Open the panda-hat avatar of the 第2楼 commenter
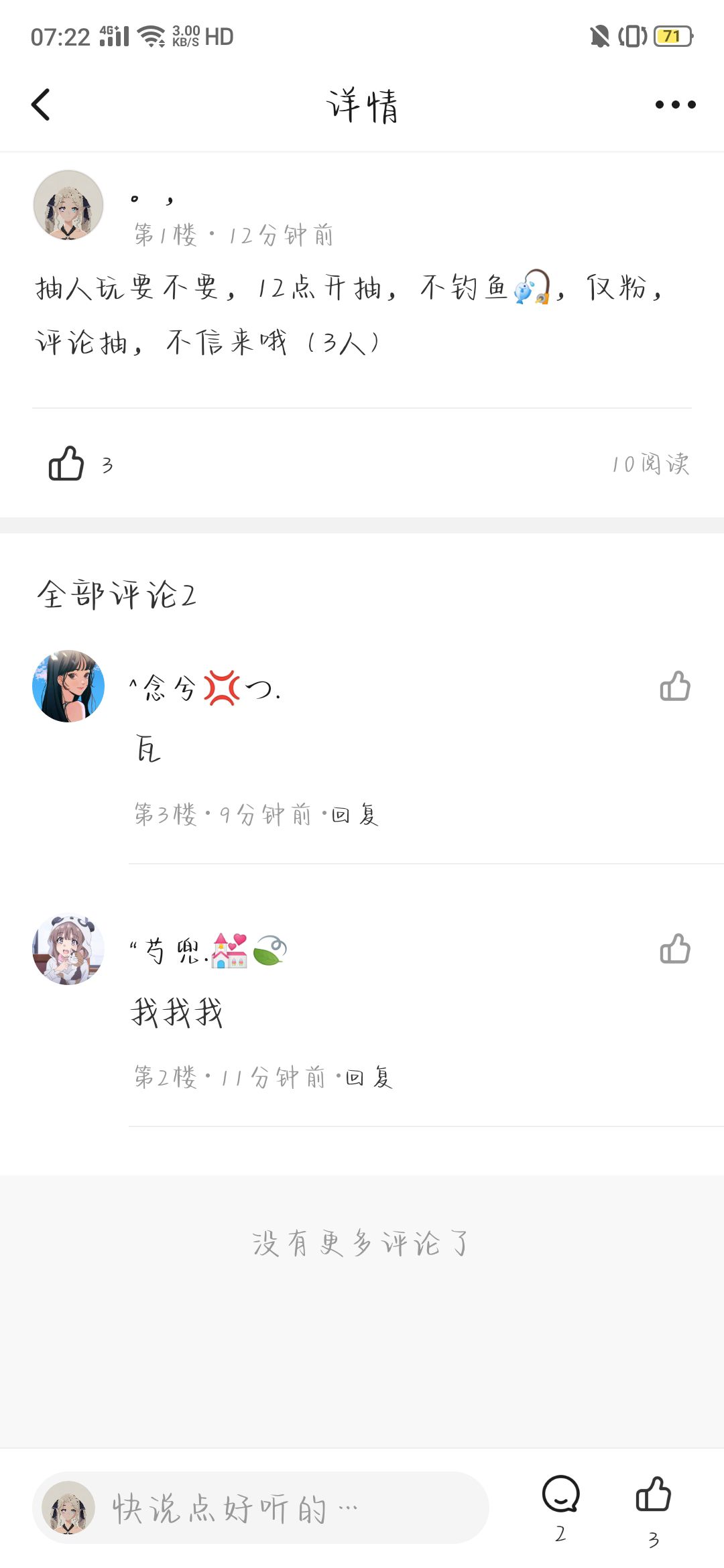The image size is (724, 1568). click(x=68, y=949)
